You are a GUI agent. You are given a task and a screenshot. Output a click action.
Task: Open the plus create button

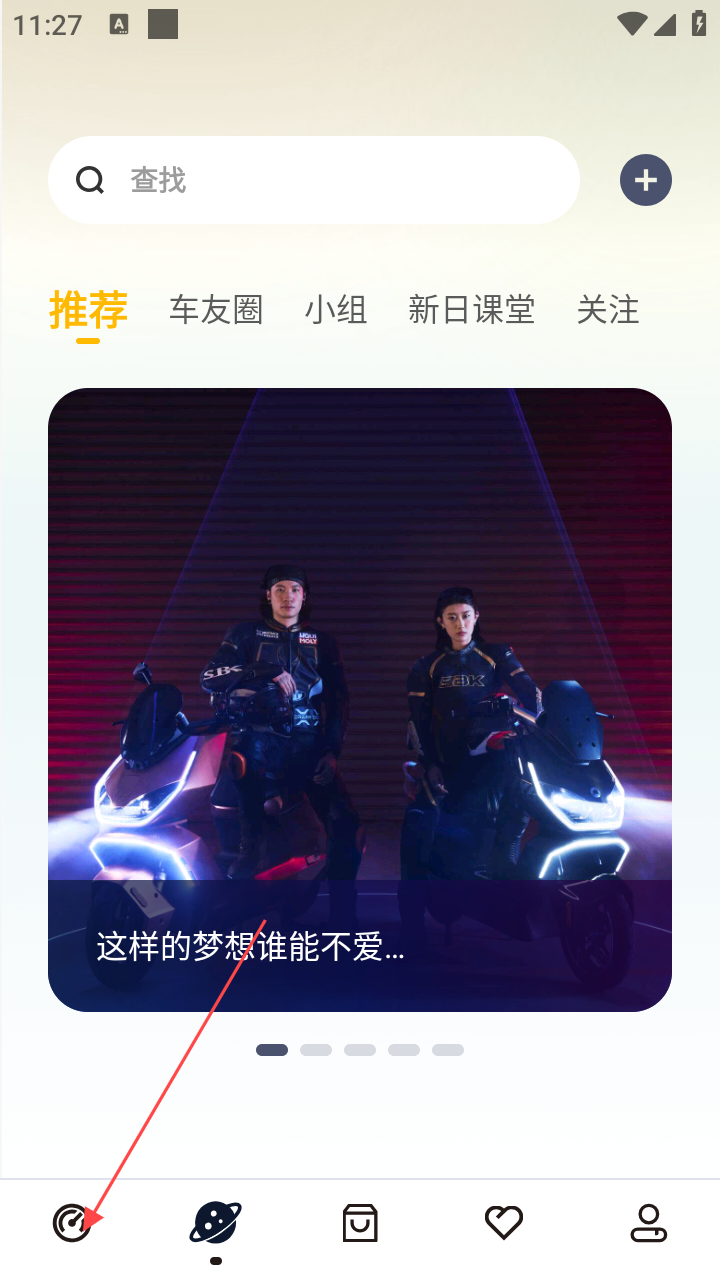pyautogui.click(x=645, y=180)
